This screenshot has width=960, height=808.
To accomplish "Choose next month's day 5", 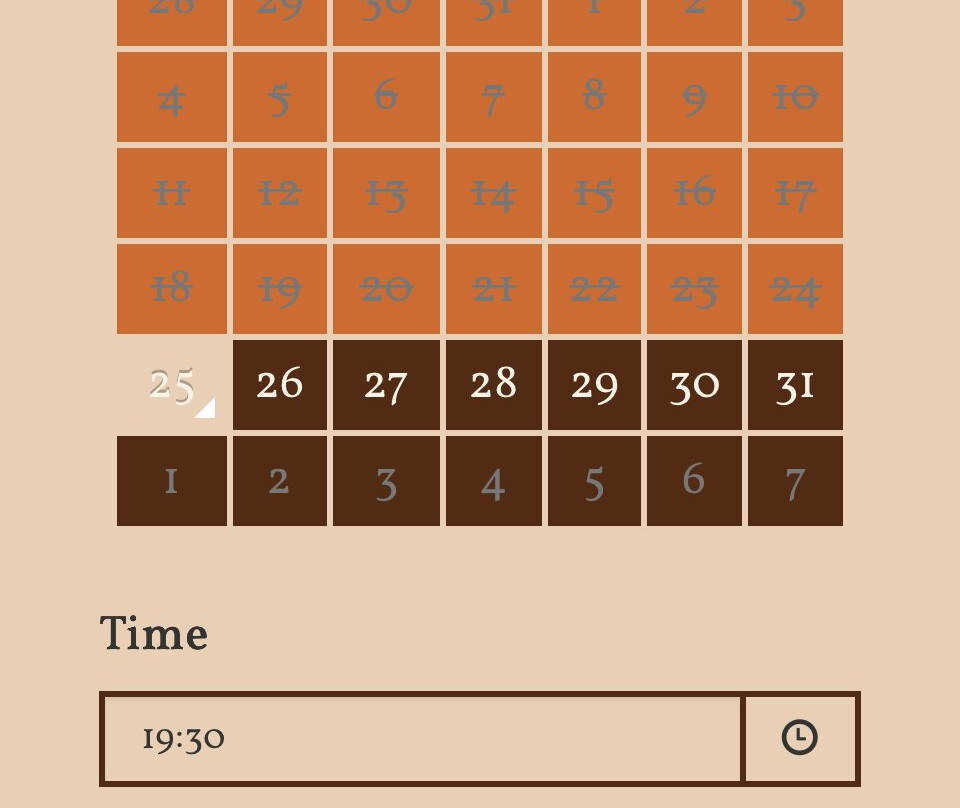I will click(x=594, y=481).
